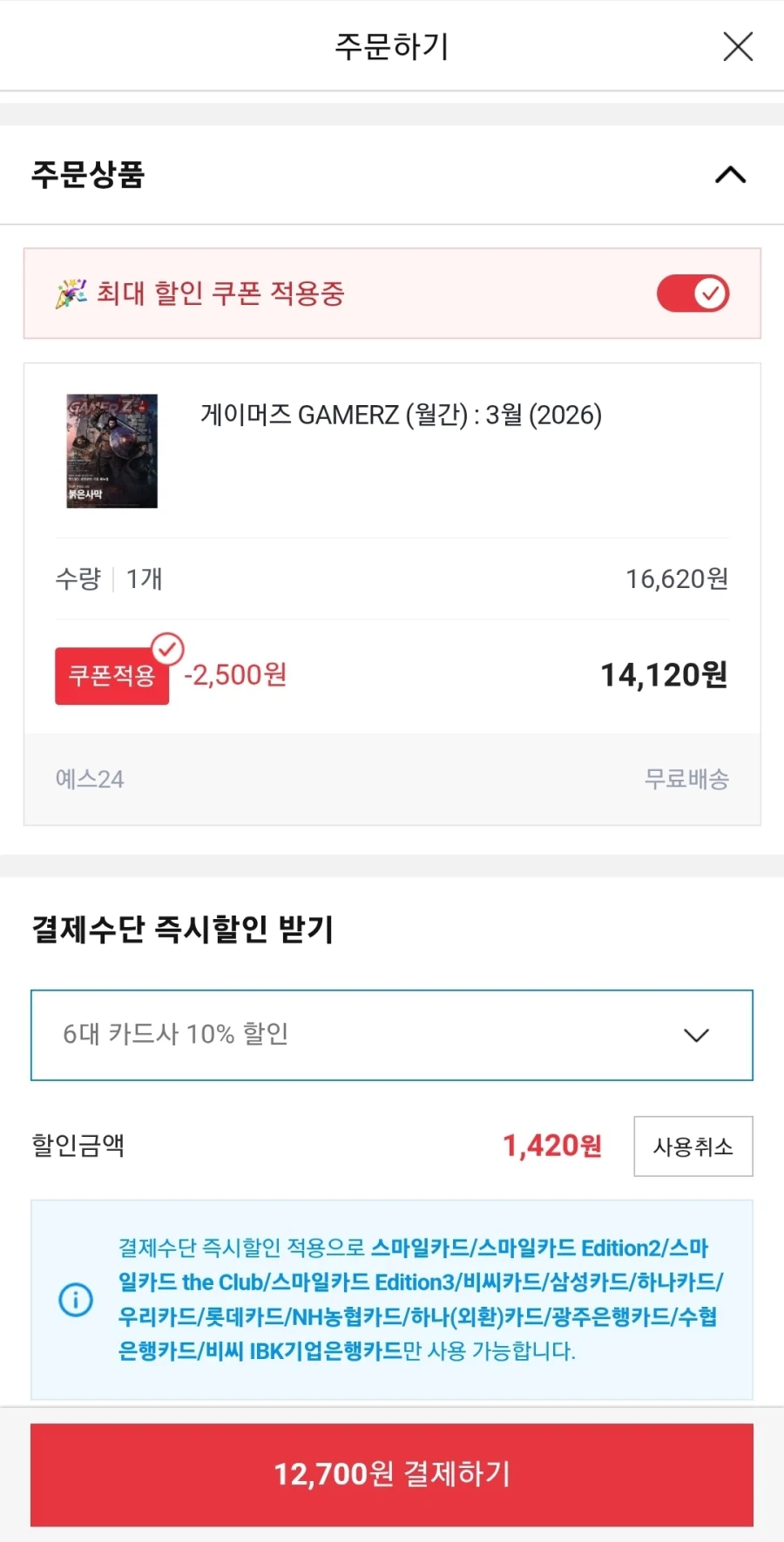Collapse the 주문상품 section
The height and width of the screenshot is (1542, 784).
(x=732, y=176)
